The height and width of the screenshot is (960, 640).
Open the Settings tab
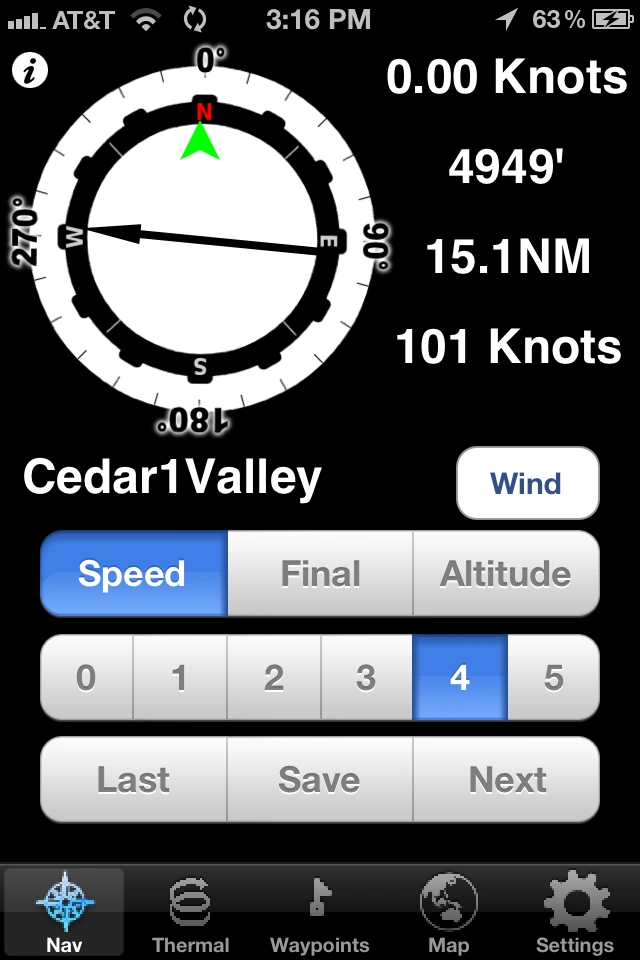[x=575, y=912]
